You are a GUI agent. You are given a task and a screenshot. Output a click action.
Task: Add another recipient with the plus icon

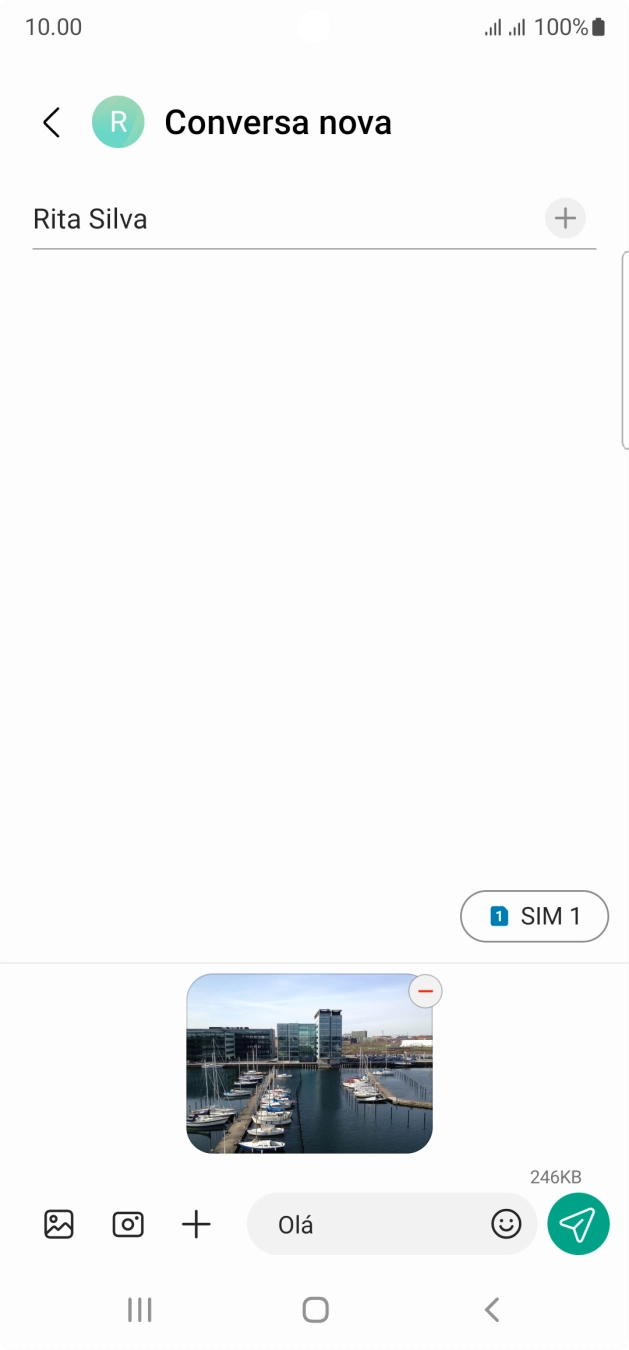pyautogui.click(x=565, y=218)
